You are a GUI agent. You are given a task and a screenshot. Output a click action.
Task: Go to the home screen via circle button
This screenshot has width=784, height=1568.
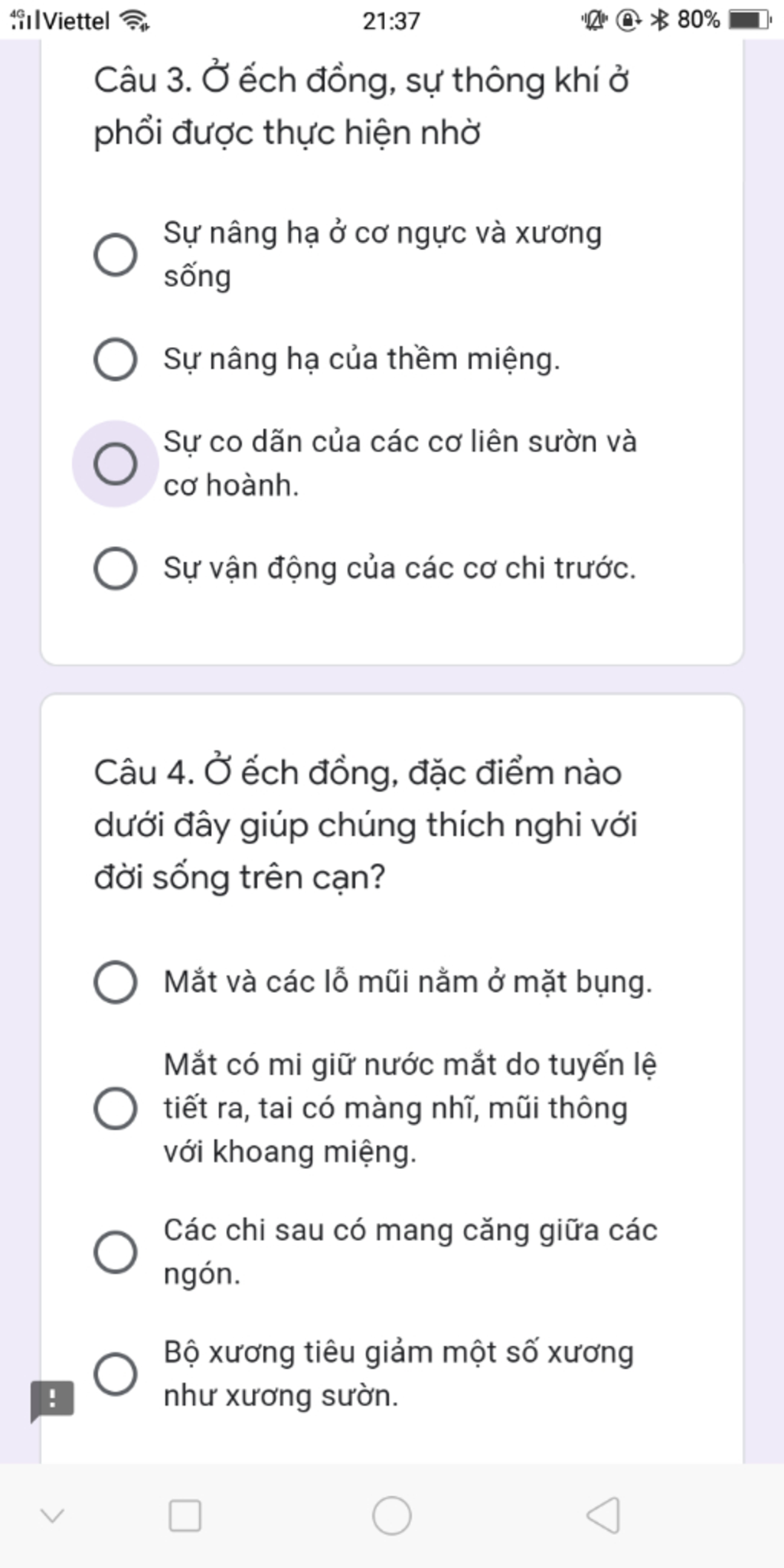391,1515
